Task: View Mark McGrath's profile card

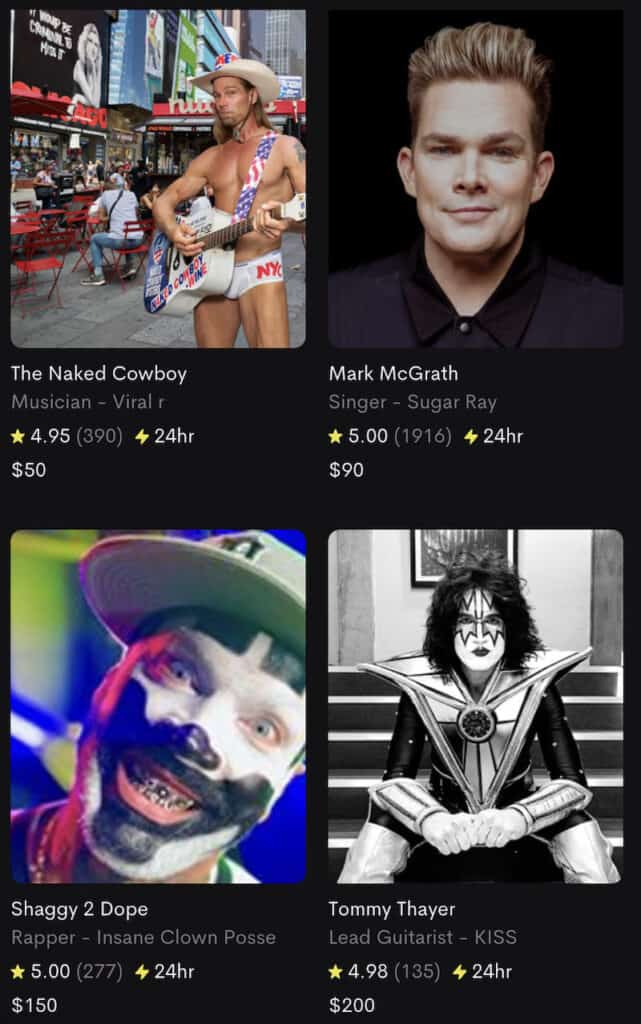Action: [x=475, y=180]
